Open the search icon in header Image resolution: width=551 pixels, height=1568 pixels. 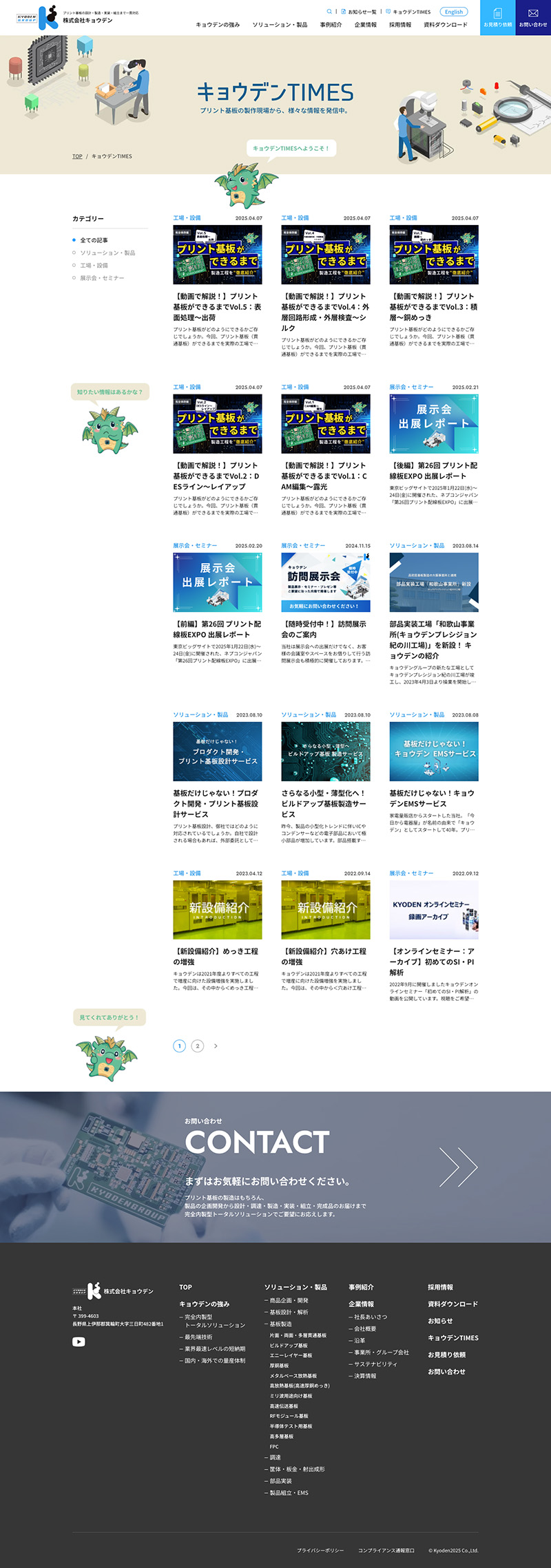pyautogui.click(x=329, y=12)
